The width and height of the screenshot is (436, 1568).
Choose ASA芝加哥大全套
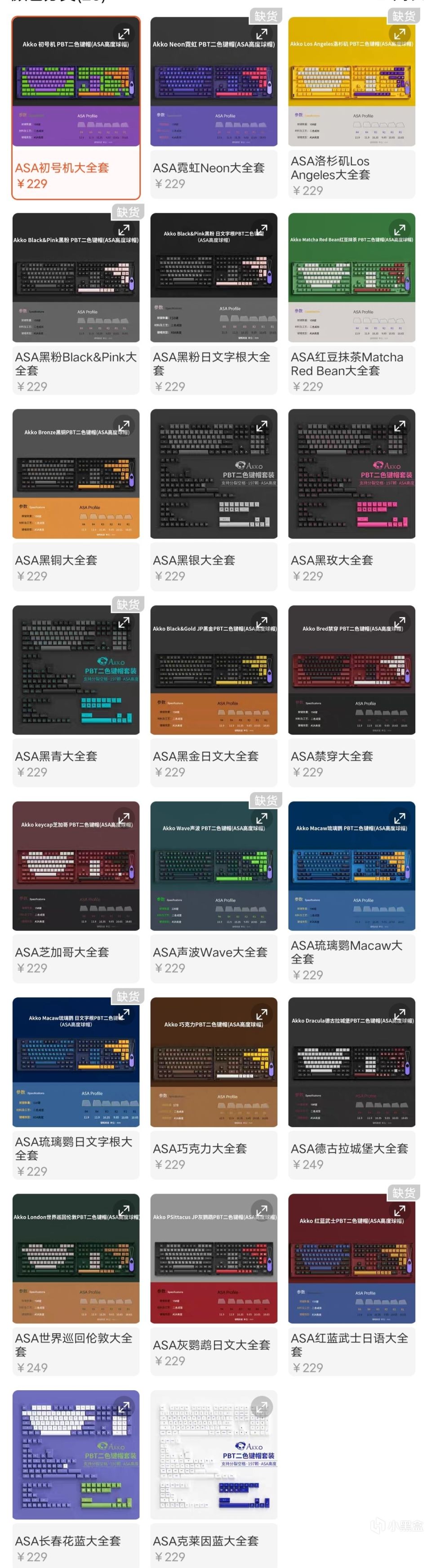[76, 952]
